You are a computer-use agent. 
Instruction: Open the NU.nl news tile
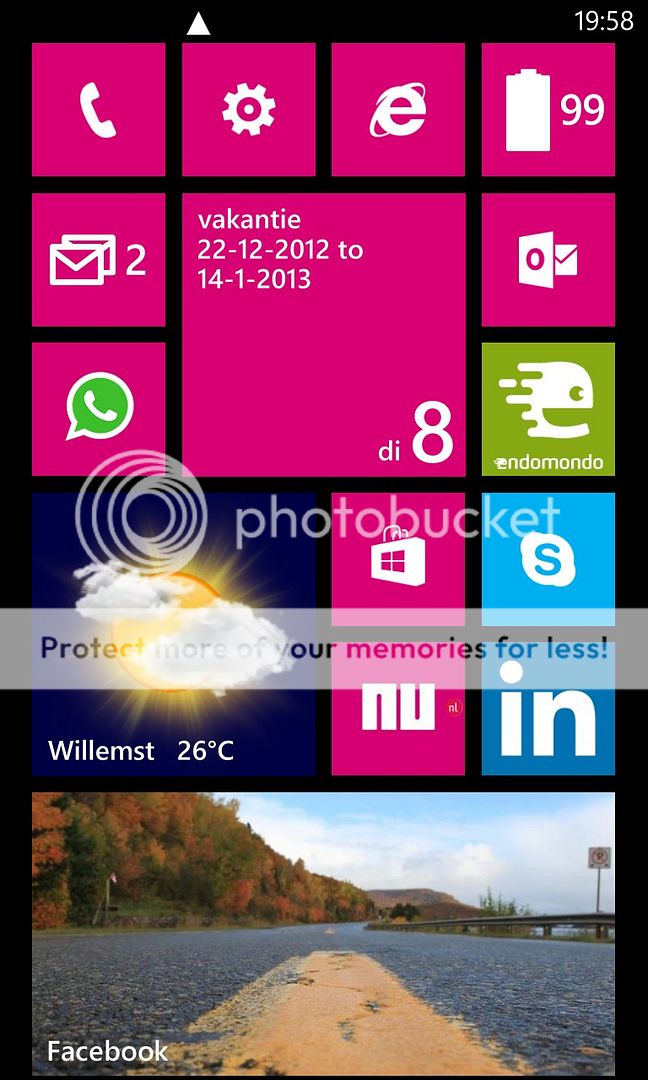click(x=398, y=709)
